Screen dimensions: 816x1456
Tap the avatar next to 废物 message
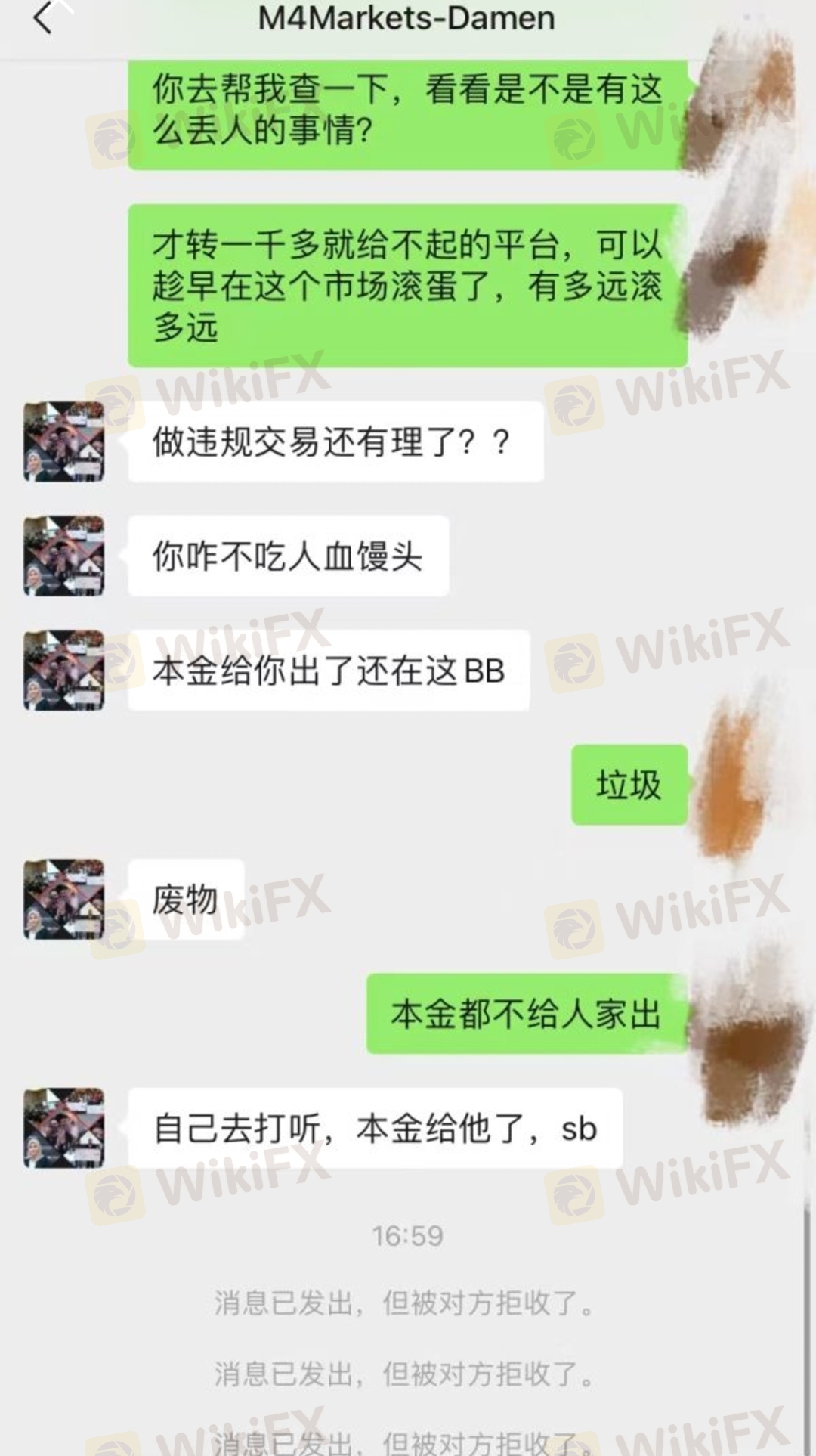coord(64,898)
